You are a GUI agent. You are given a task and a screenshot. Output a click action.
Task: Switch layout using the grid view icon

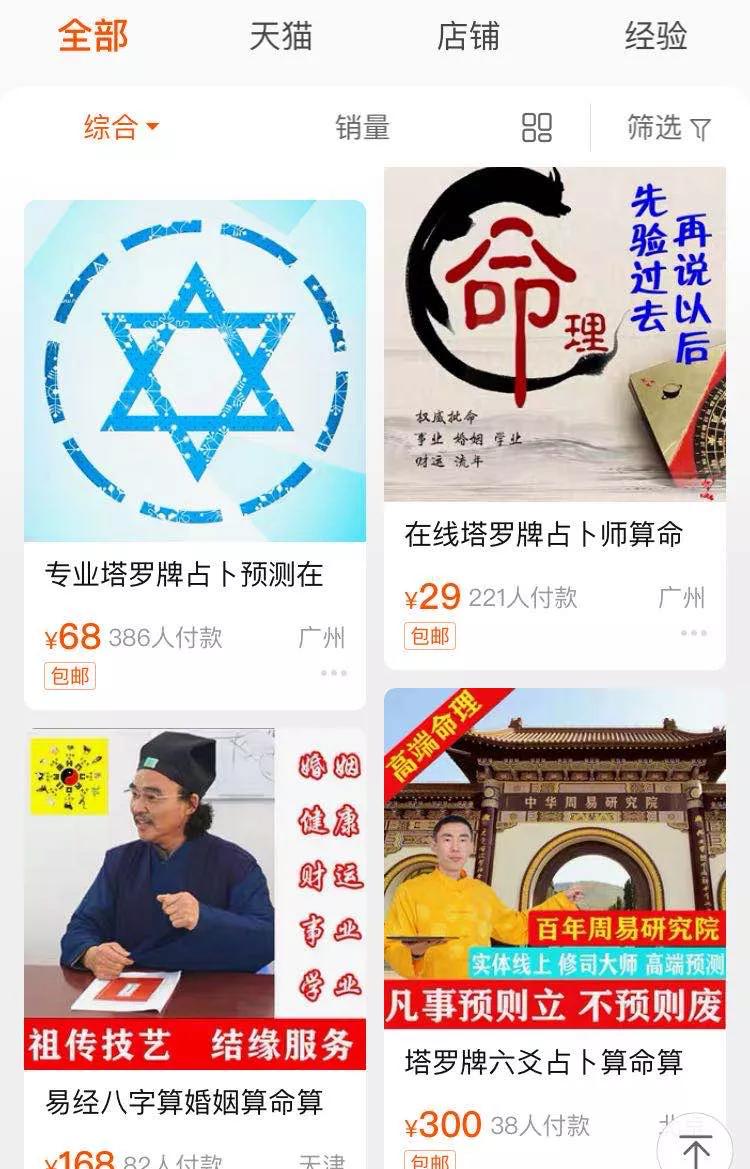tap(537, 128)
